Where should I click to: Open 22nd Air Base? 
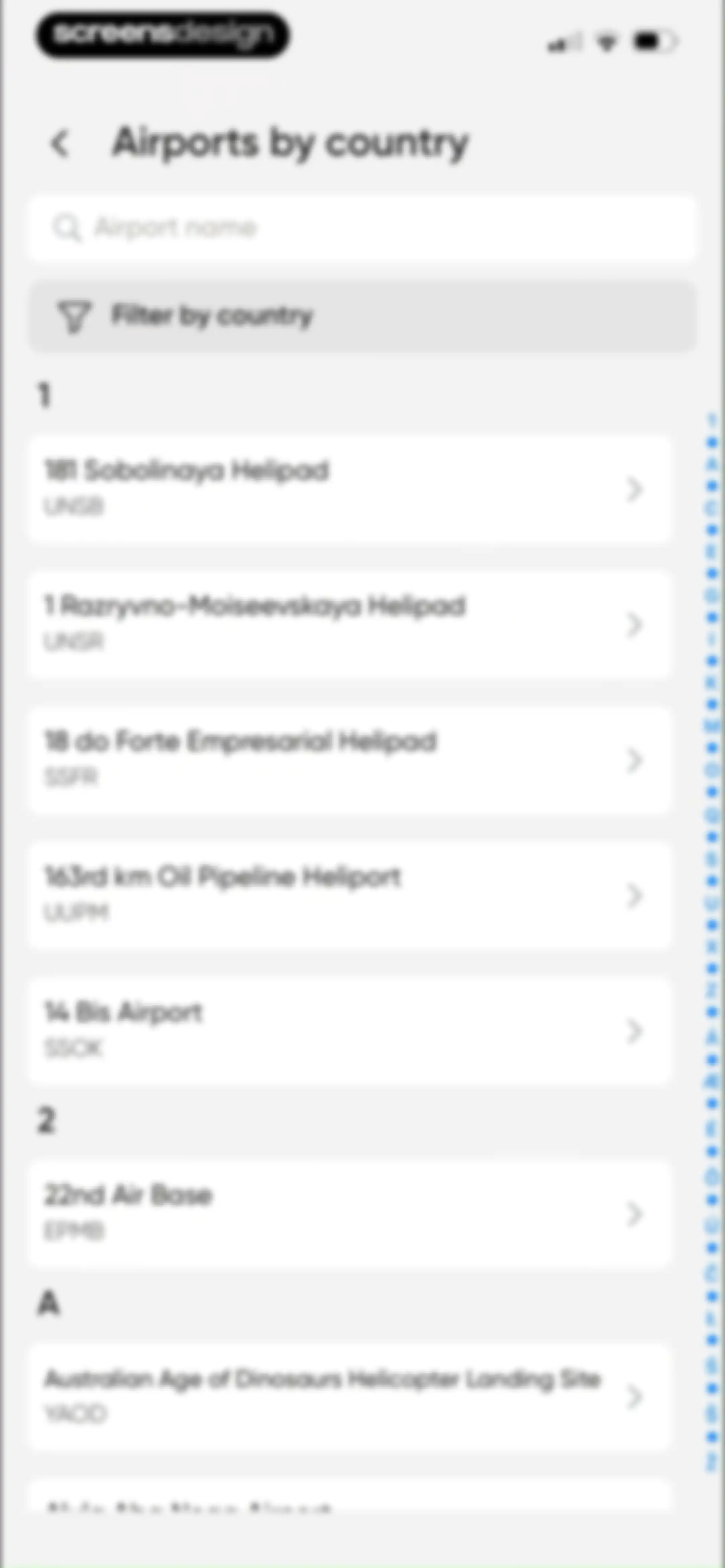click(x=350, y=1214)
